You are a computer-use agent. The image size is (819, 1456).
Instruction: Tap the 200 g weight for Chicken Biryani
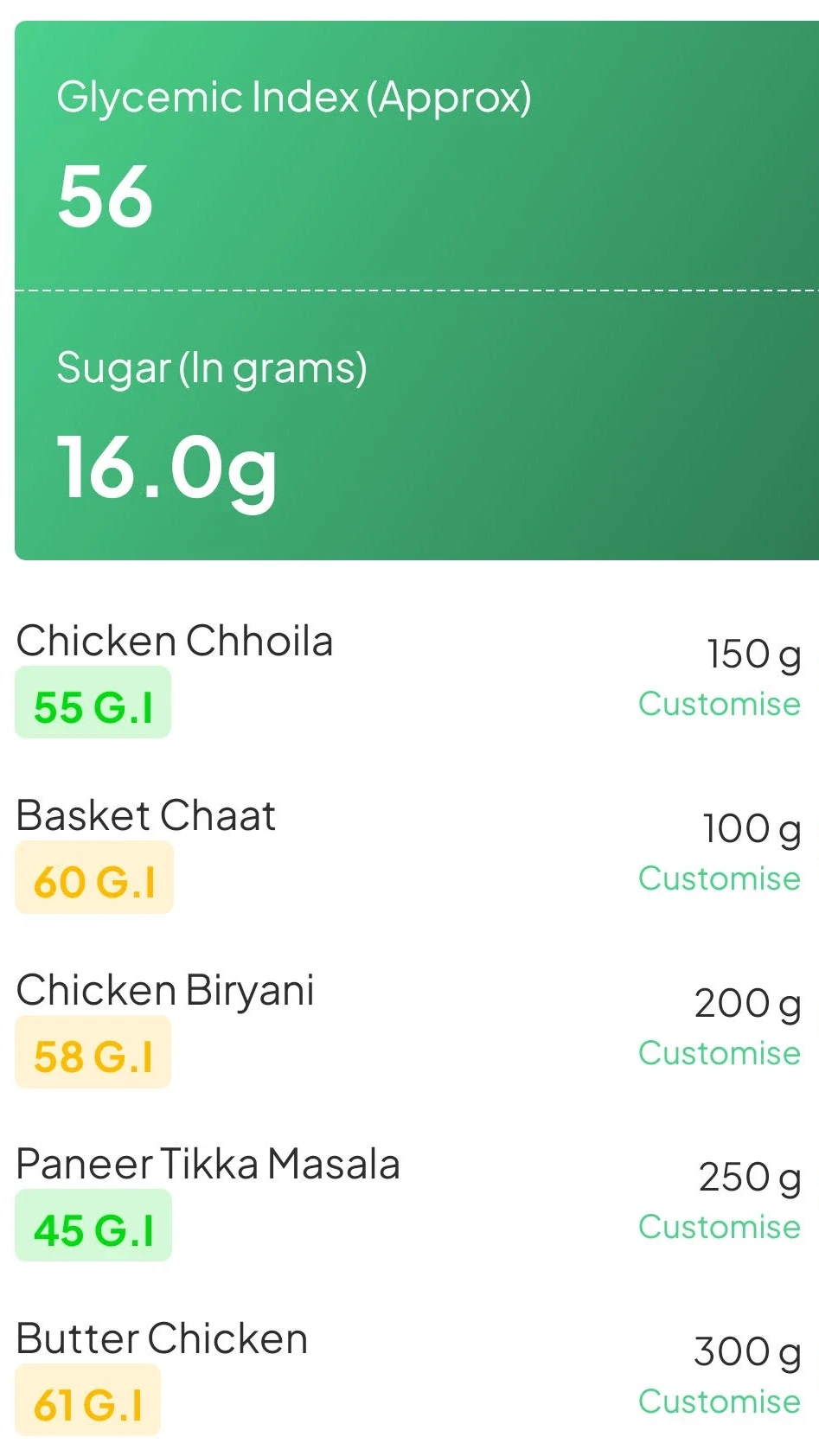click(x=747, y=1003)
